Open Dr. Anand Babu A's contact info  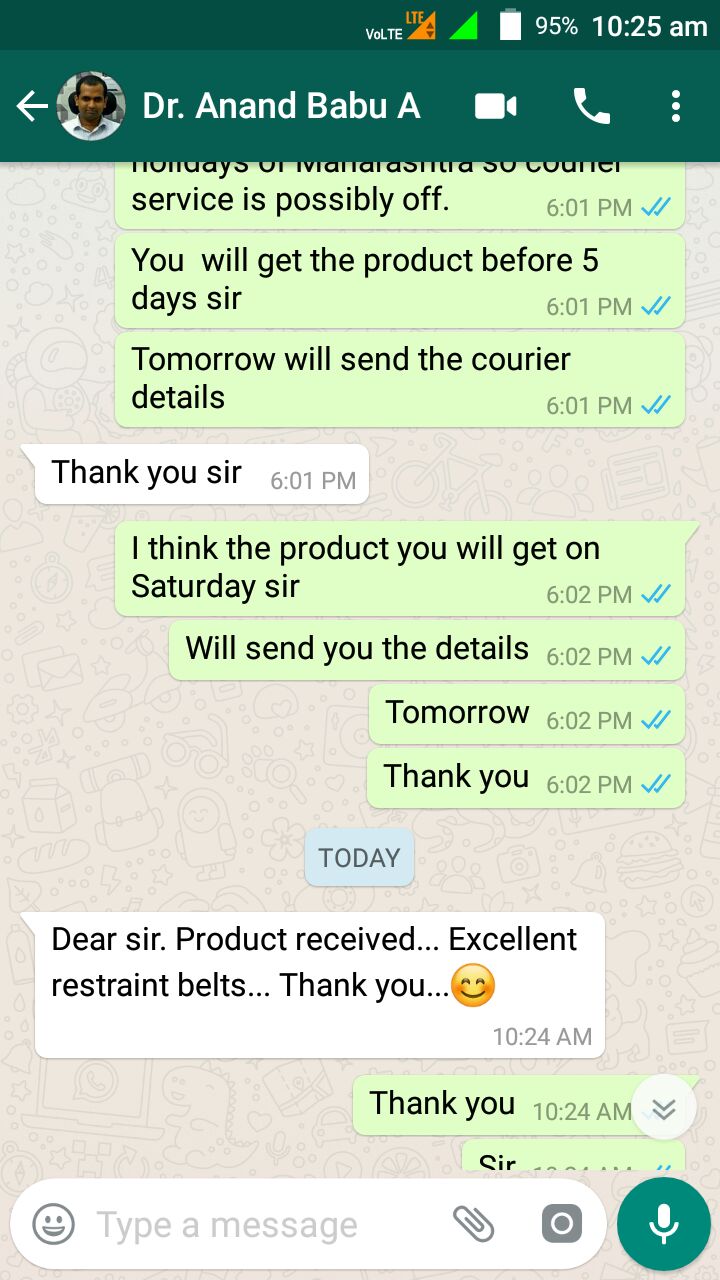point(280,106)
